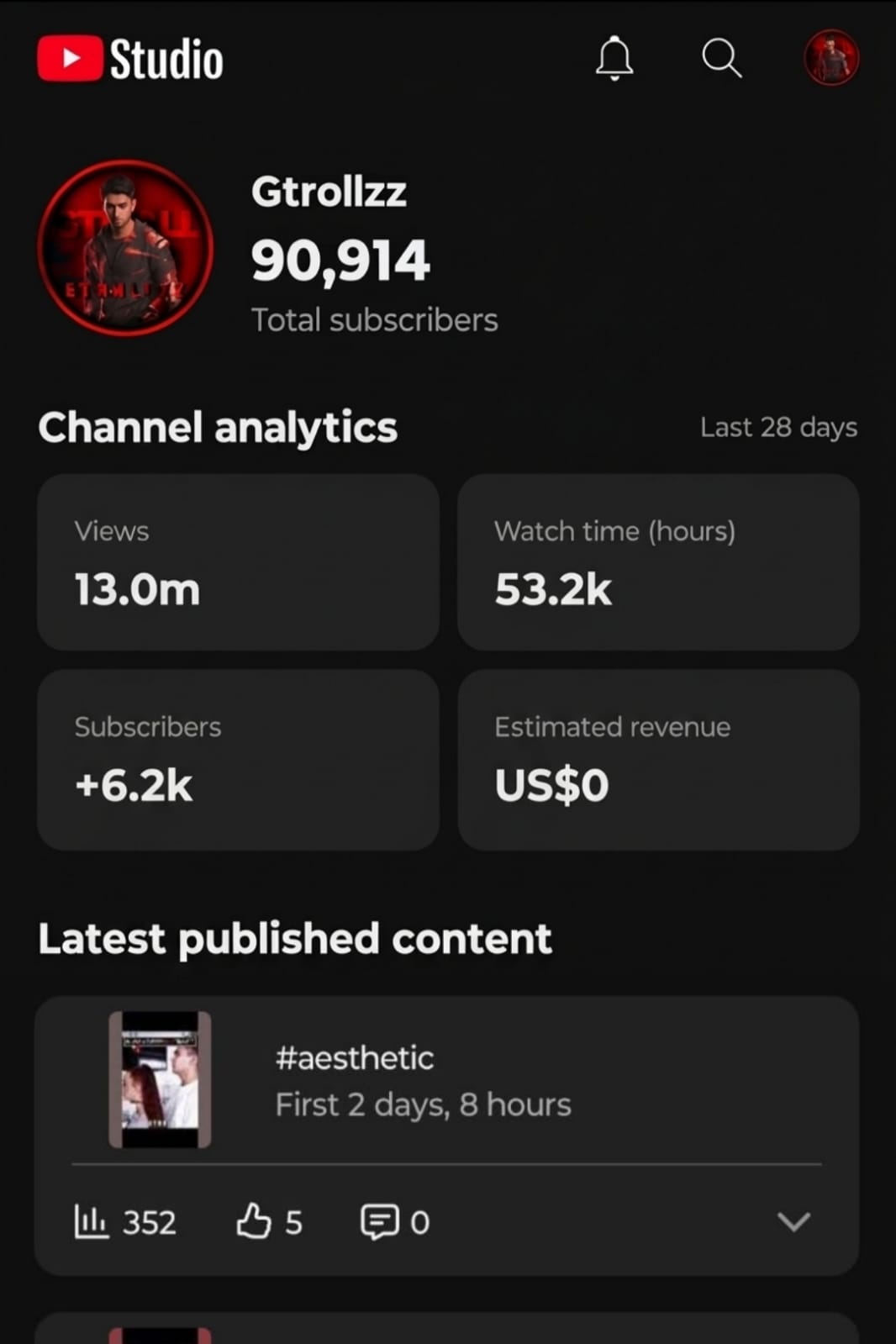896x1344 pixels.
Task: Click the Total subscribers count
Action: pos(340,261)
